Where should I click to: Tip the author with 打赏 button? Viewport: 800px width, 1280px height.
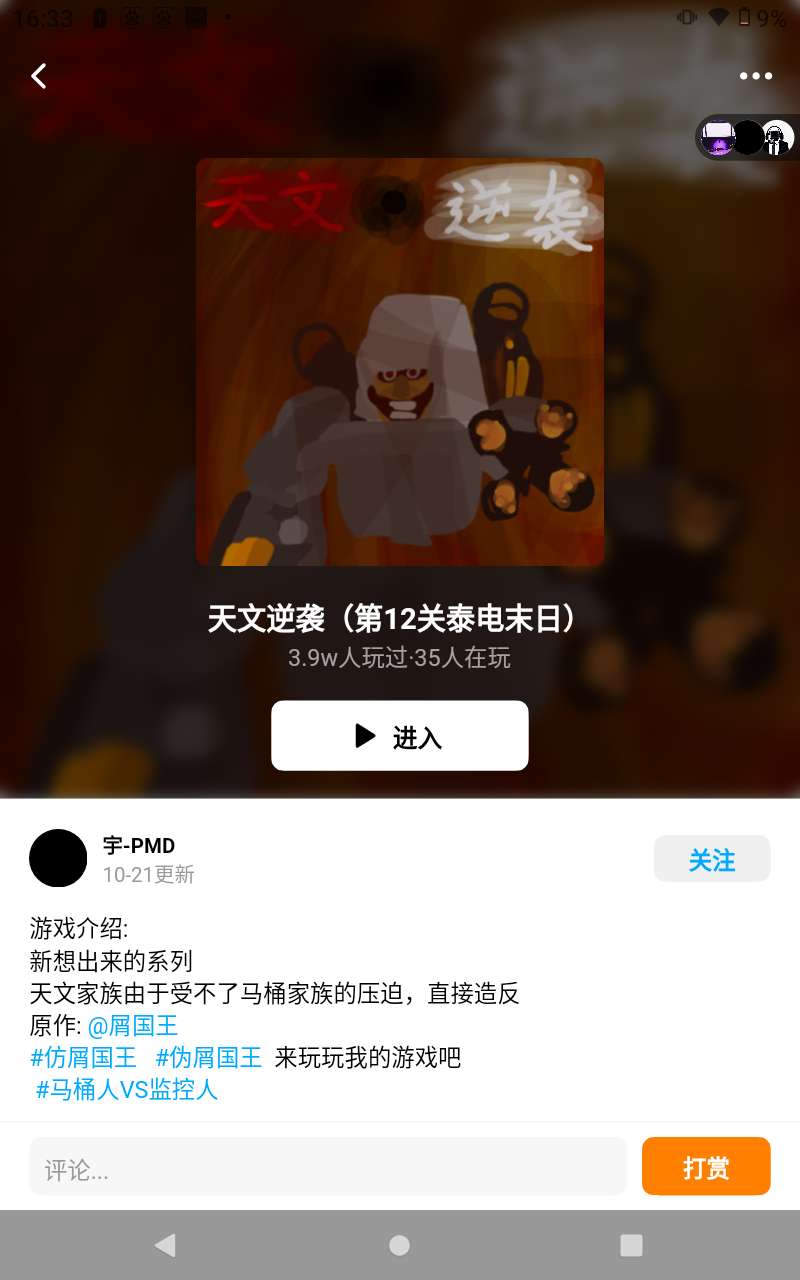pyautogui.click(x=706, y=1167)
